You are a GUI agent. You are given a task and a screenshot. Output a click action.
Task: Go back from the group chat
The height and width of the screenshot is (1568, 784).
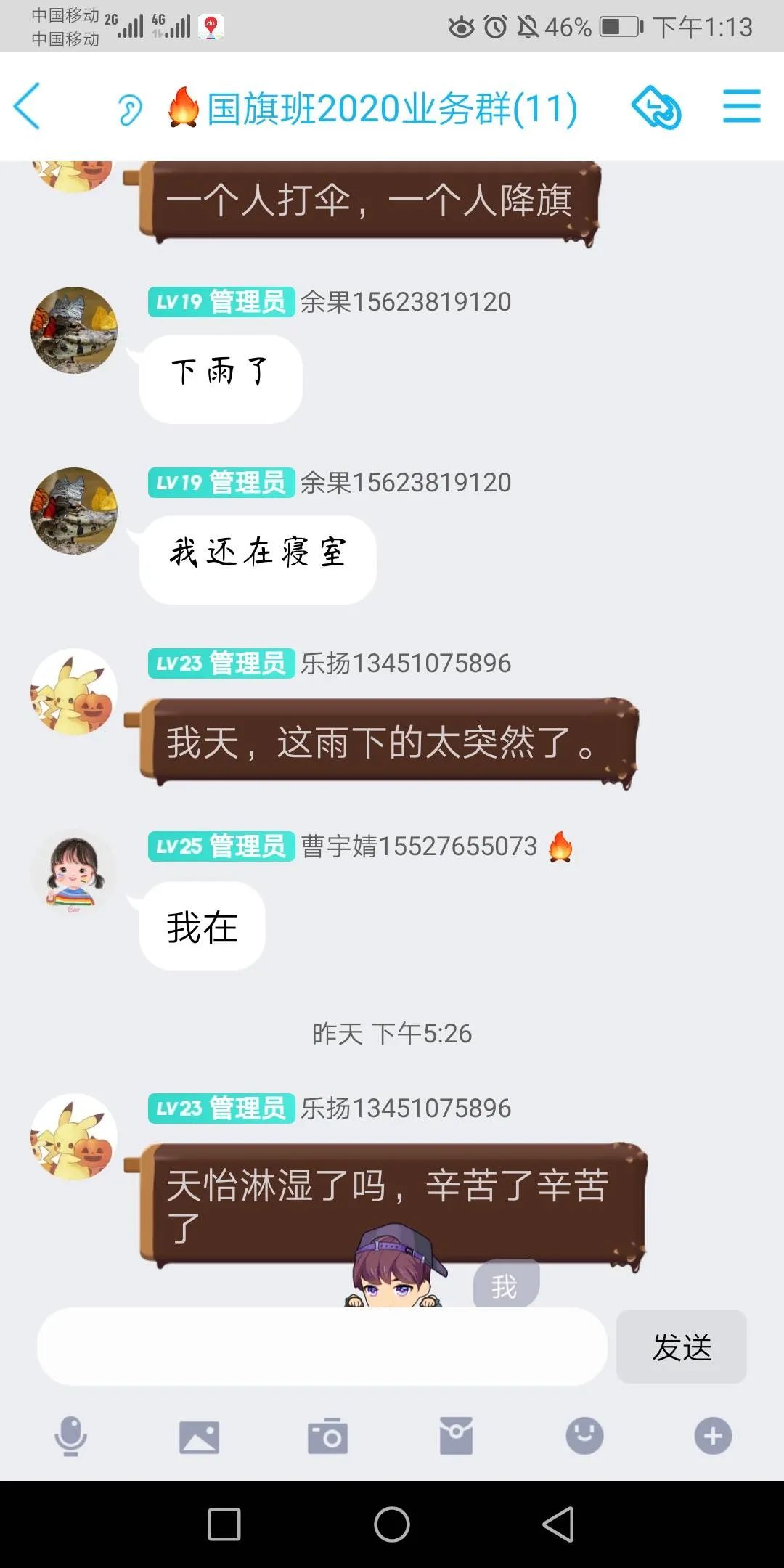28,107
